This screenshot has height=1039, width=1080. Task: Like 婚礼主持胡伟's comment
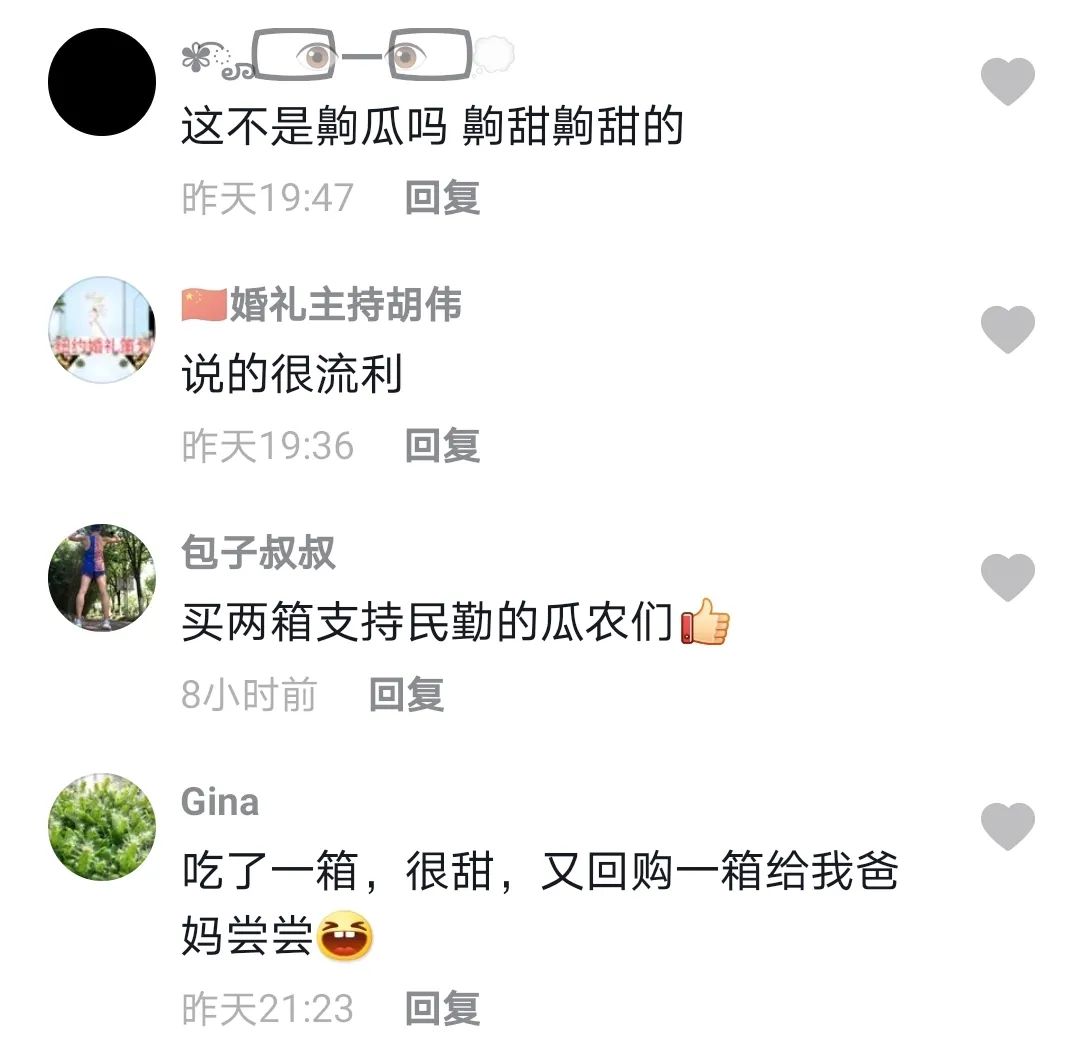tap(1007, 329)
